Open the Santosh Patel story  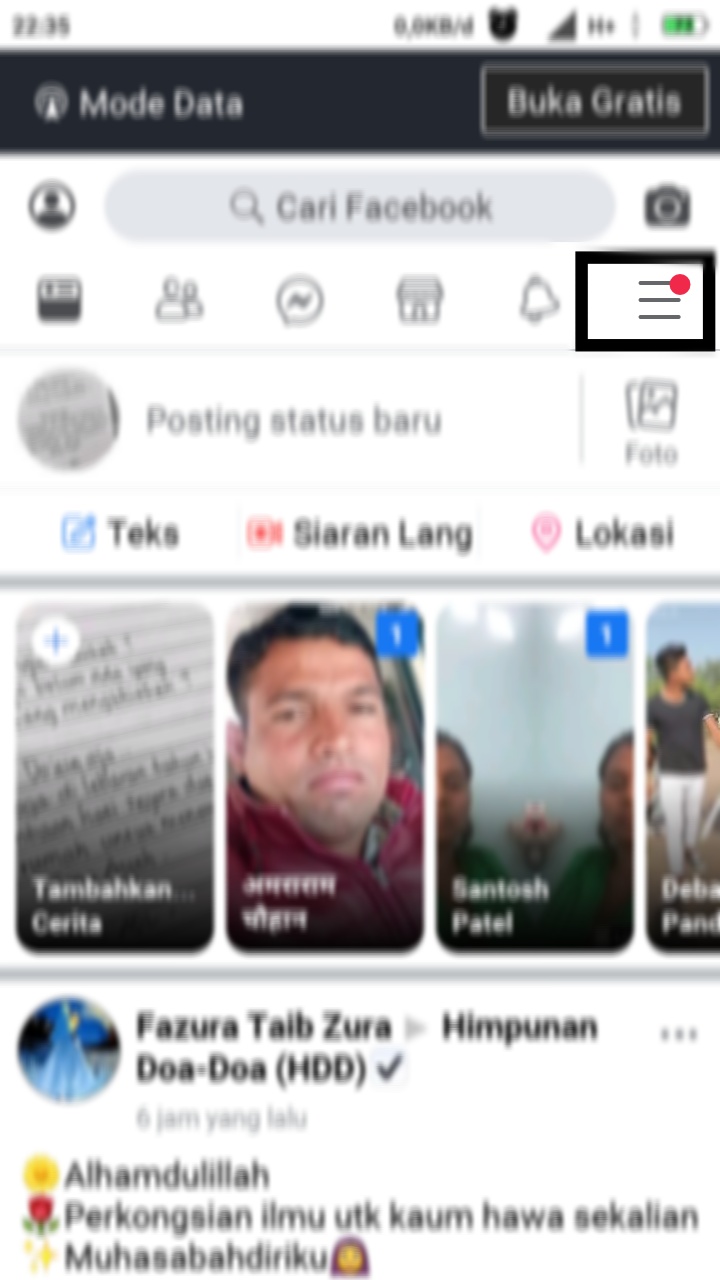click(535, 778)
